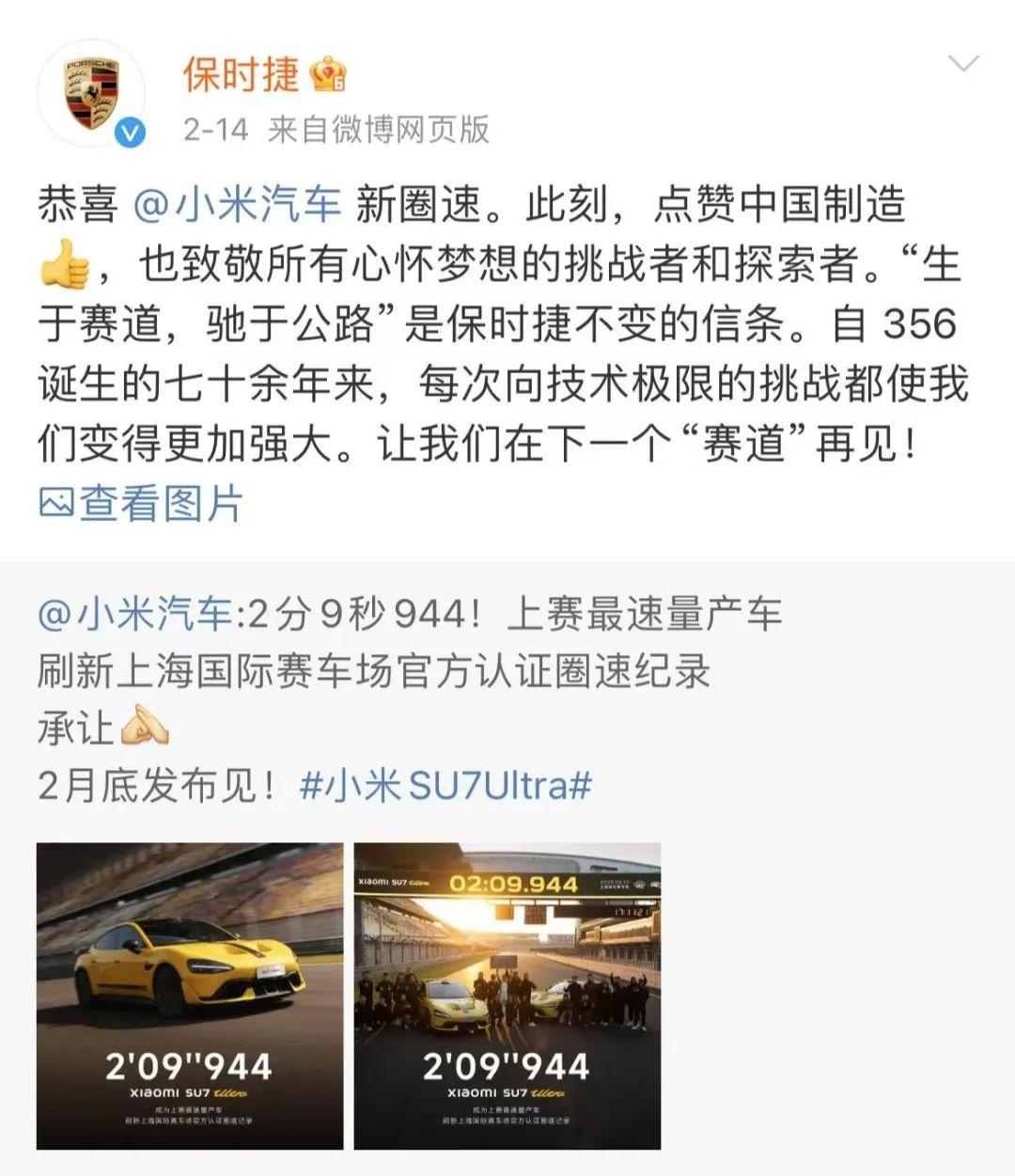
Task: Click the Porsche crest profile avatar
Action: [89, 89]
